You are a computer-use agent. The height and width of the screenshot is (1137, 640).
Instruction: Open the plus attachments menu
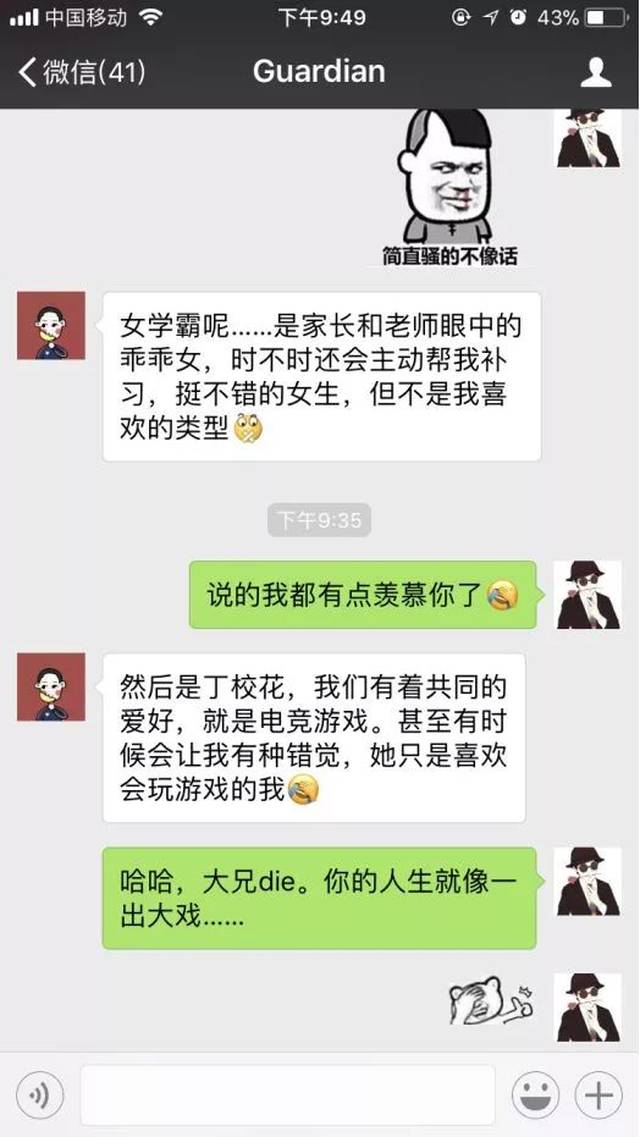(599, 1094)
